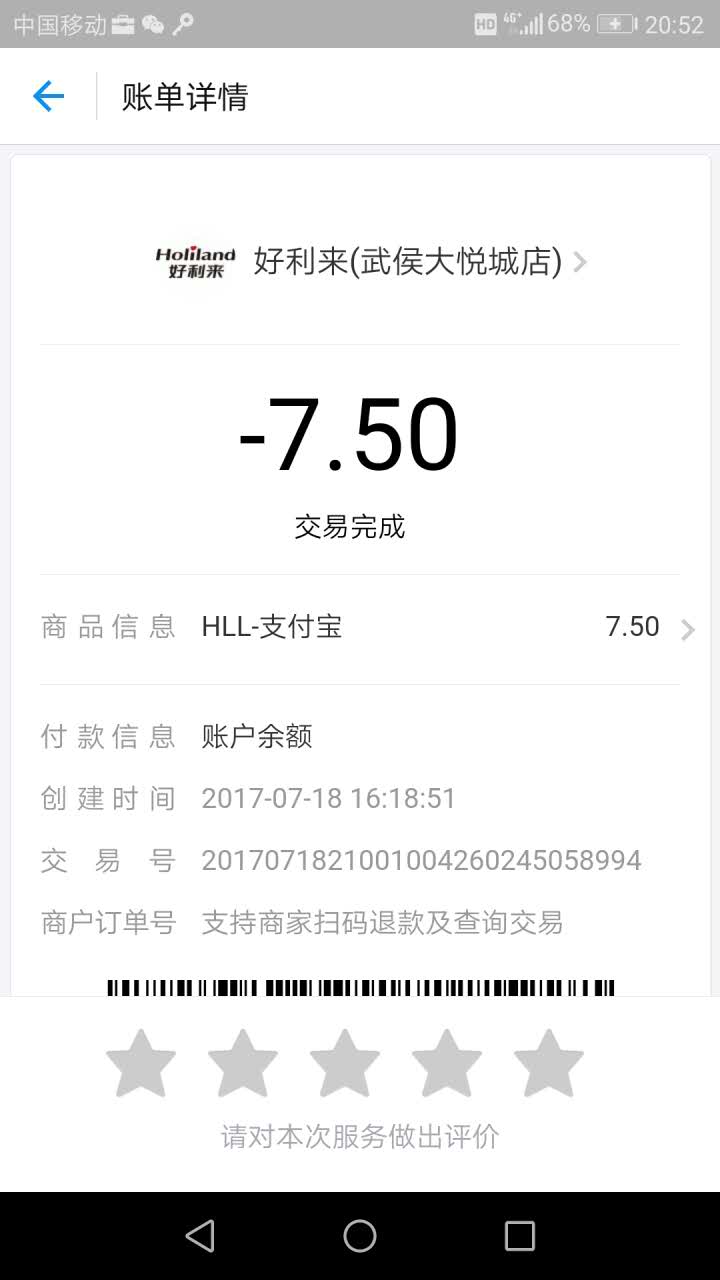Viewport: 720px width, 1280px height.
Task: Give a five-star service rating
Action: 549,1064
